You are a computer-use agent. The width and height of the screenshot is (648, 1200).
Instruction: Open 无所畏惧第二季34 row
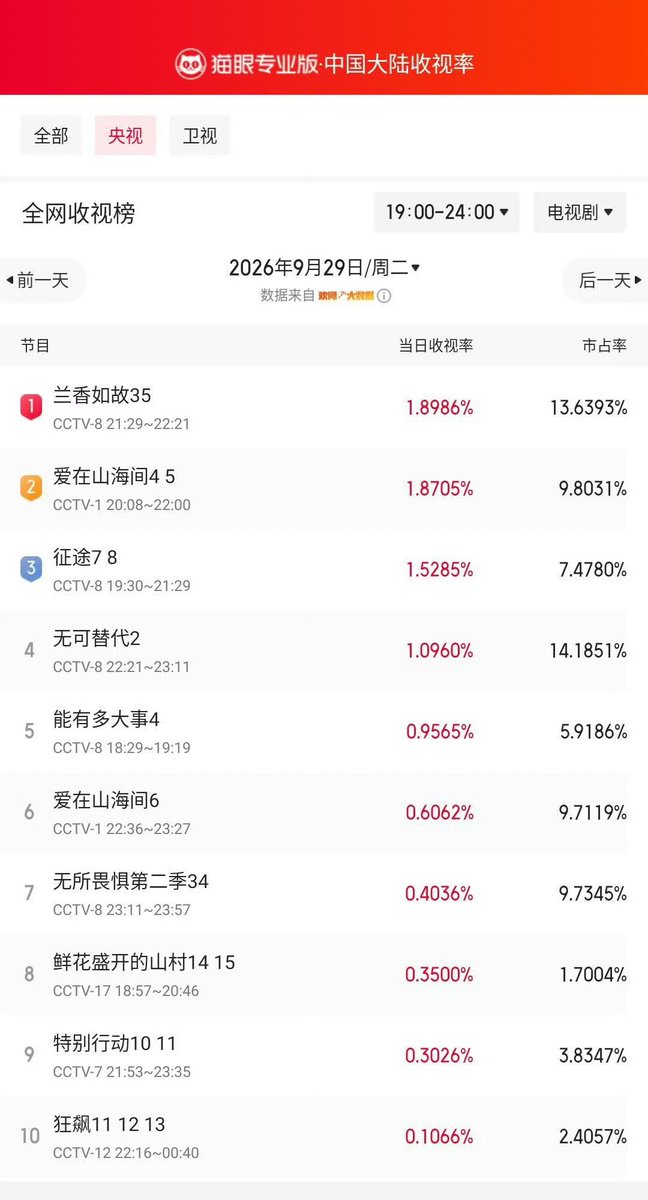click(x=324, y=894)
